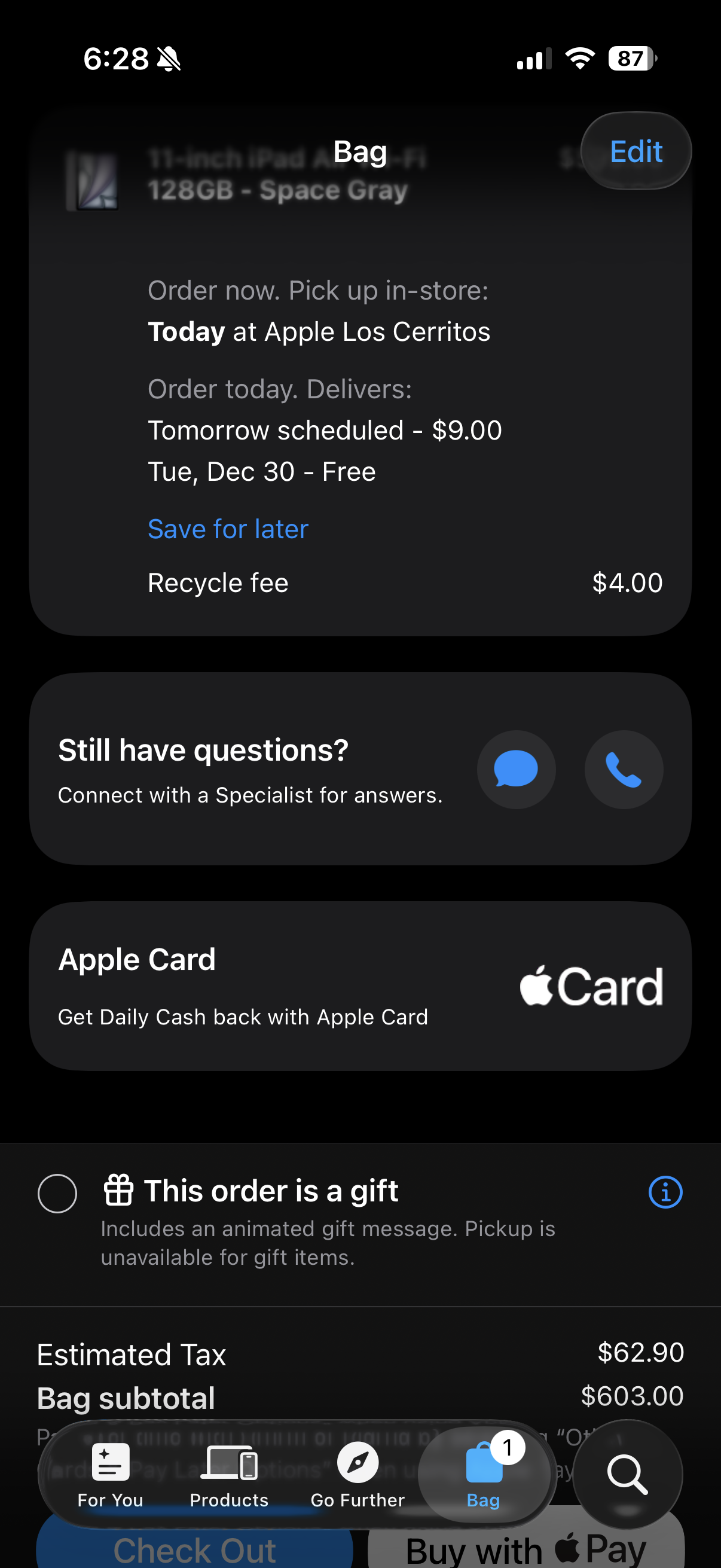The width and height of the screenshot is (721, 1568).
Task: Start a chat with a Specialist
Action: [515, 770]
